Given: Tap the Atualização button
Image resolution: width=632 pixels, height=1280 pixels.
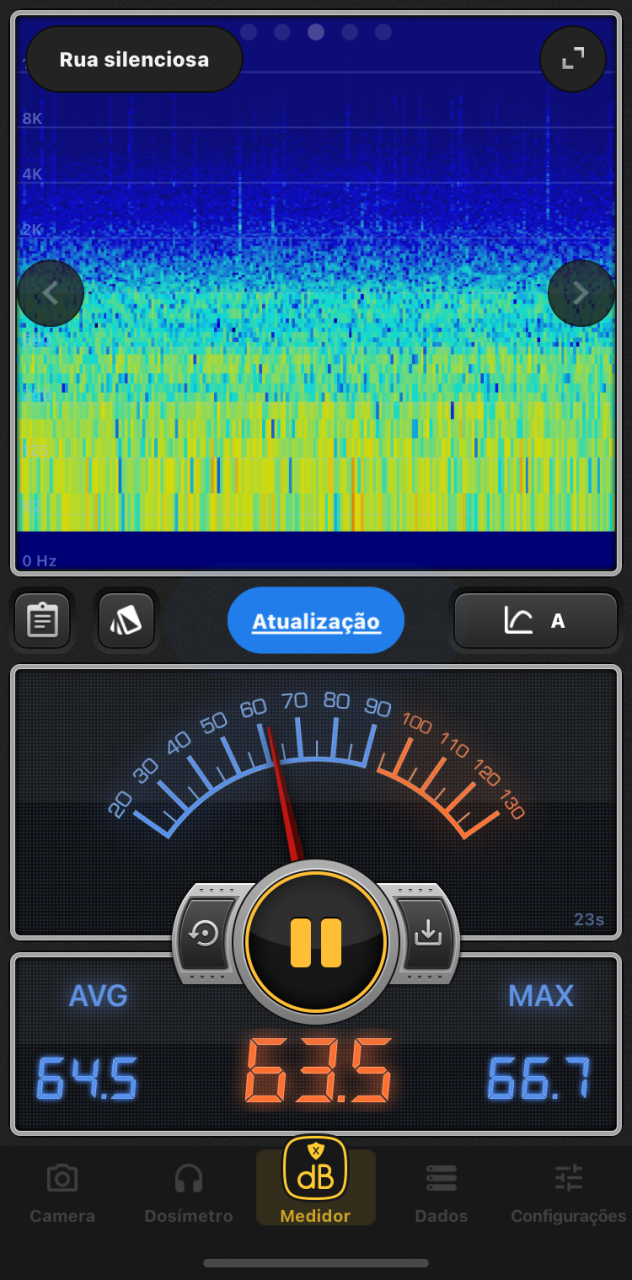Looking at the screenshot, I should 316,621.
